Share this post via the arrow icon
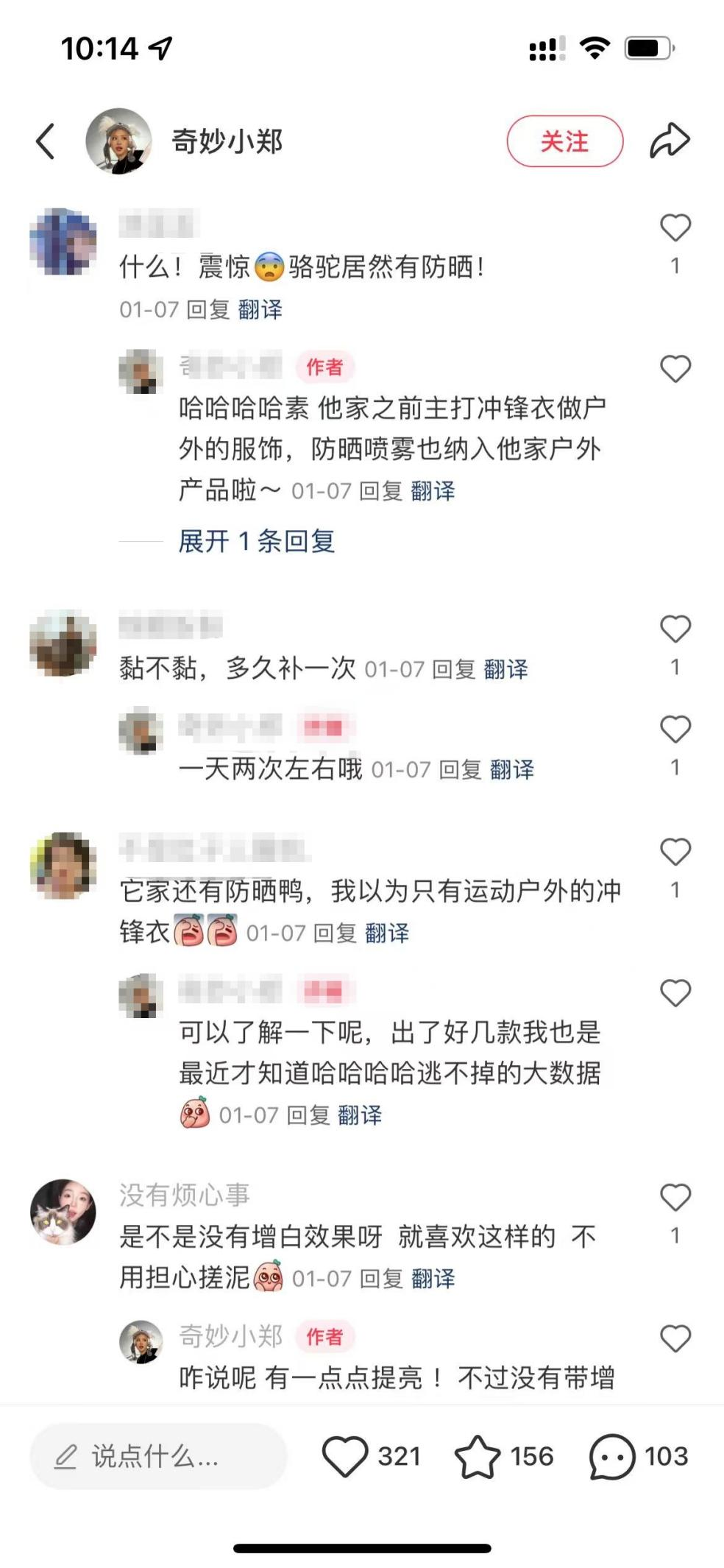724x1568 pixels. (670, 141)
